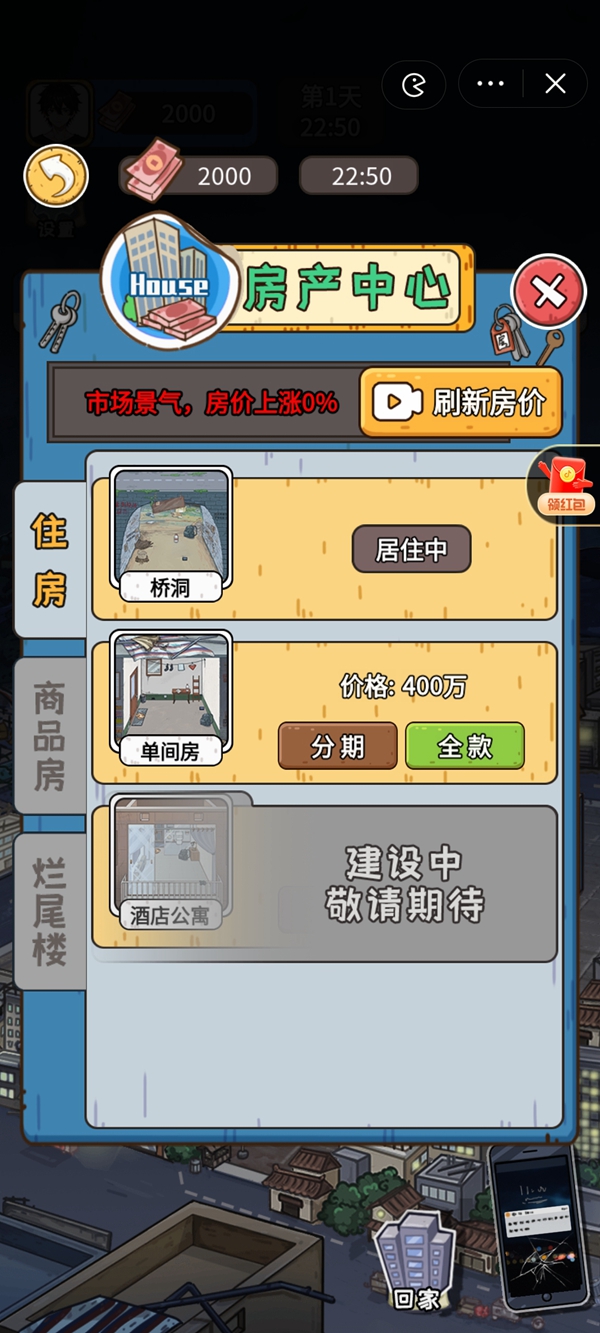Switch to the 商品房 tab
The height and width of the screenshot is (1333, 600).
point(49,736)
